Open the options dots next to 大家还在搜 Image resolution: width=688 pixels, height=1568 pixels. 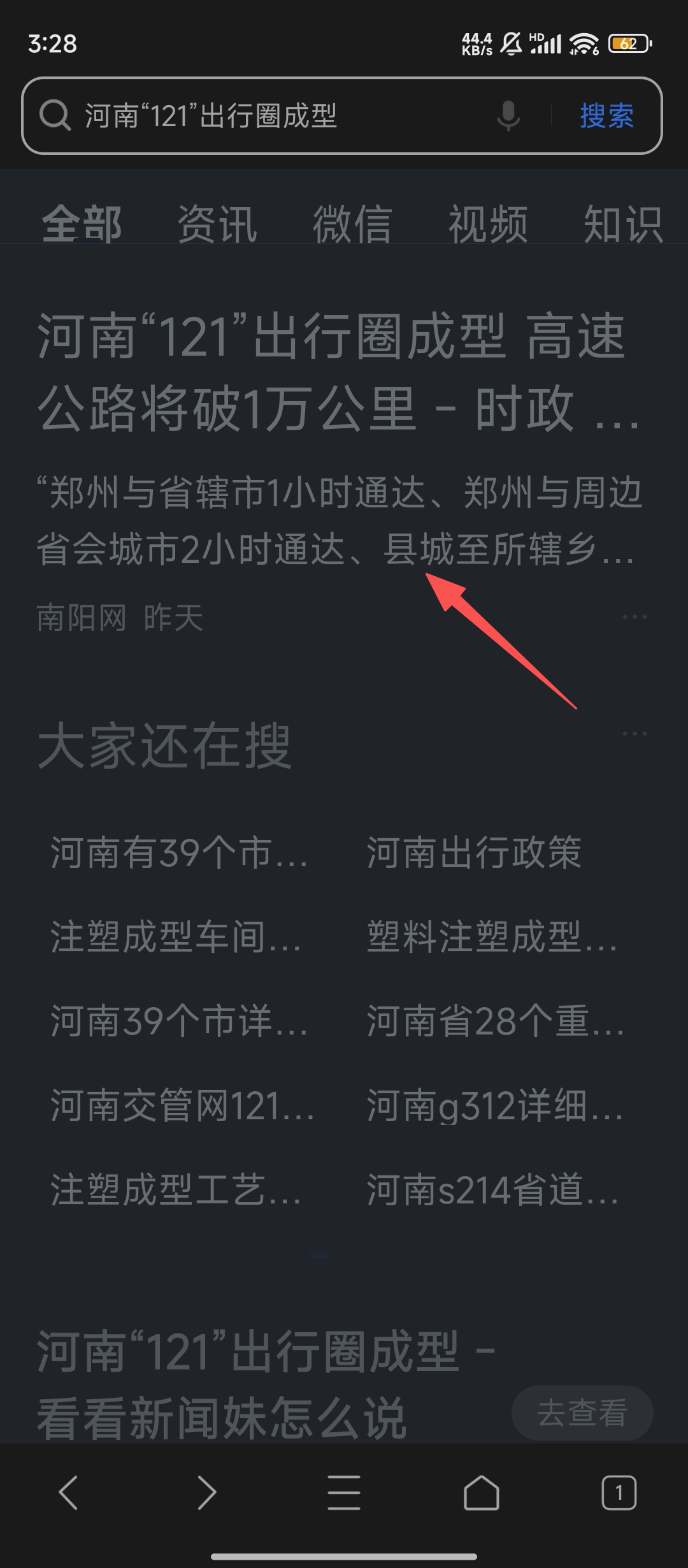[634, 734]
